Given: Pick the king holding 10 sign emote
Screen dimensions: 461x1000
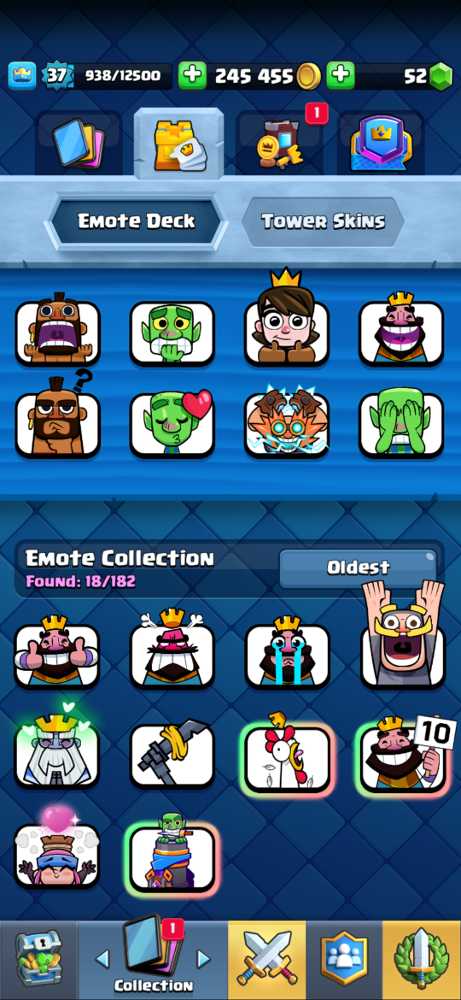Looking at the screenshot, I should pos(404,756).
